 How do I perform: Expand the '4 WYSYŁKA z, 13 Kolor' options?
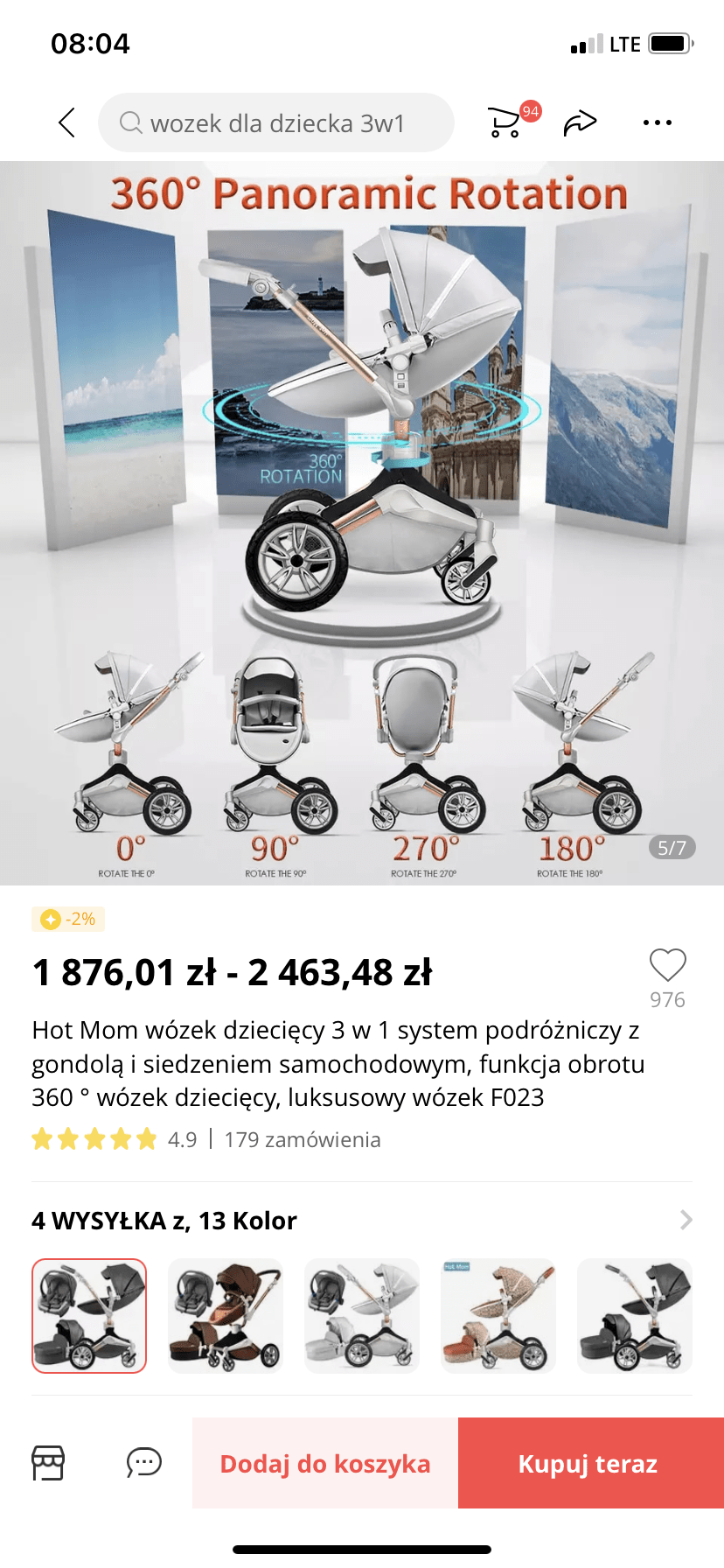(686, 1220)
